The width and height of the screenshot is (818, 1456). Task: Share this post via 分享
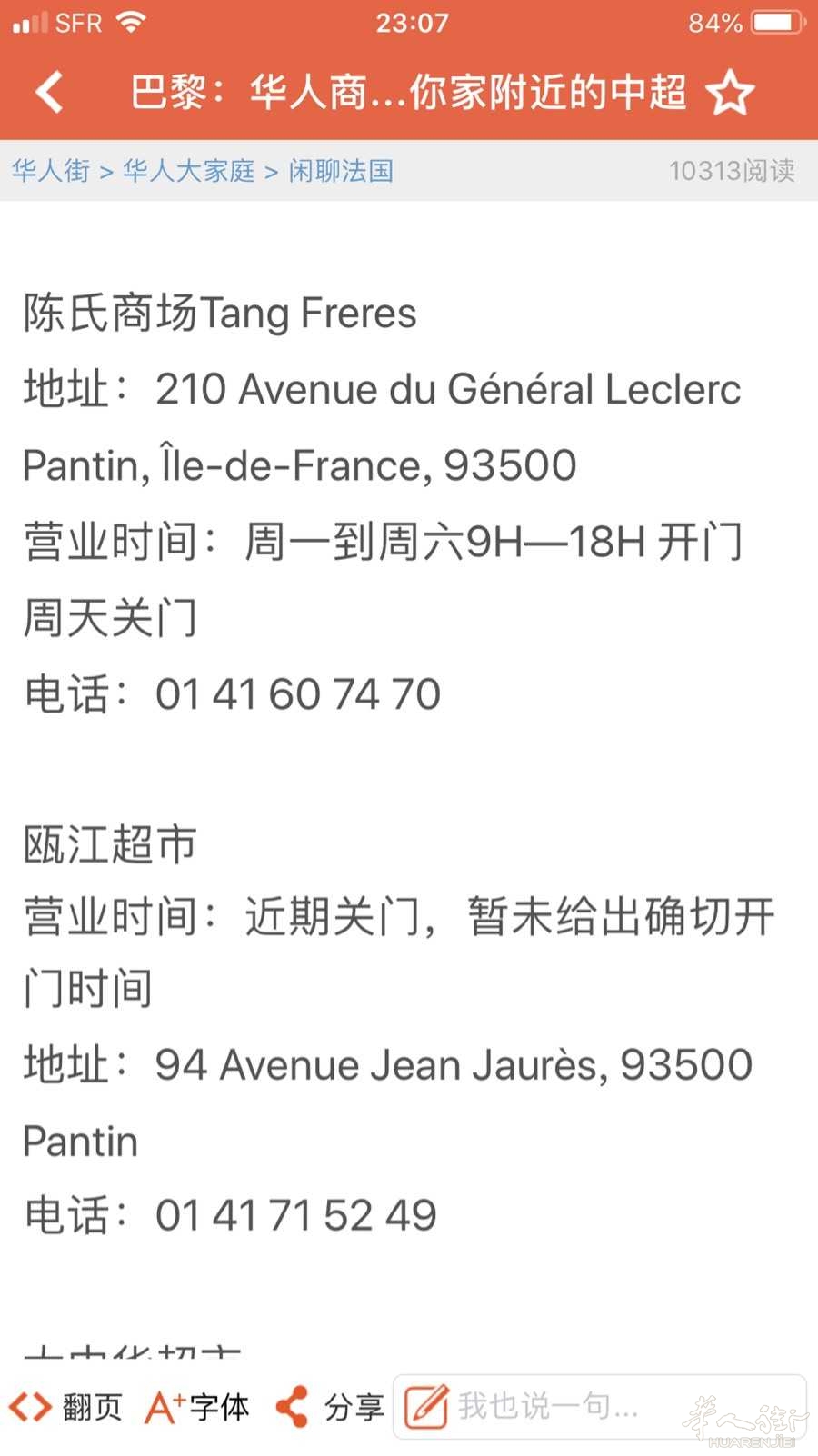(x=329, y=1407)
